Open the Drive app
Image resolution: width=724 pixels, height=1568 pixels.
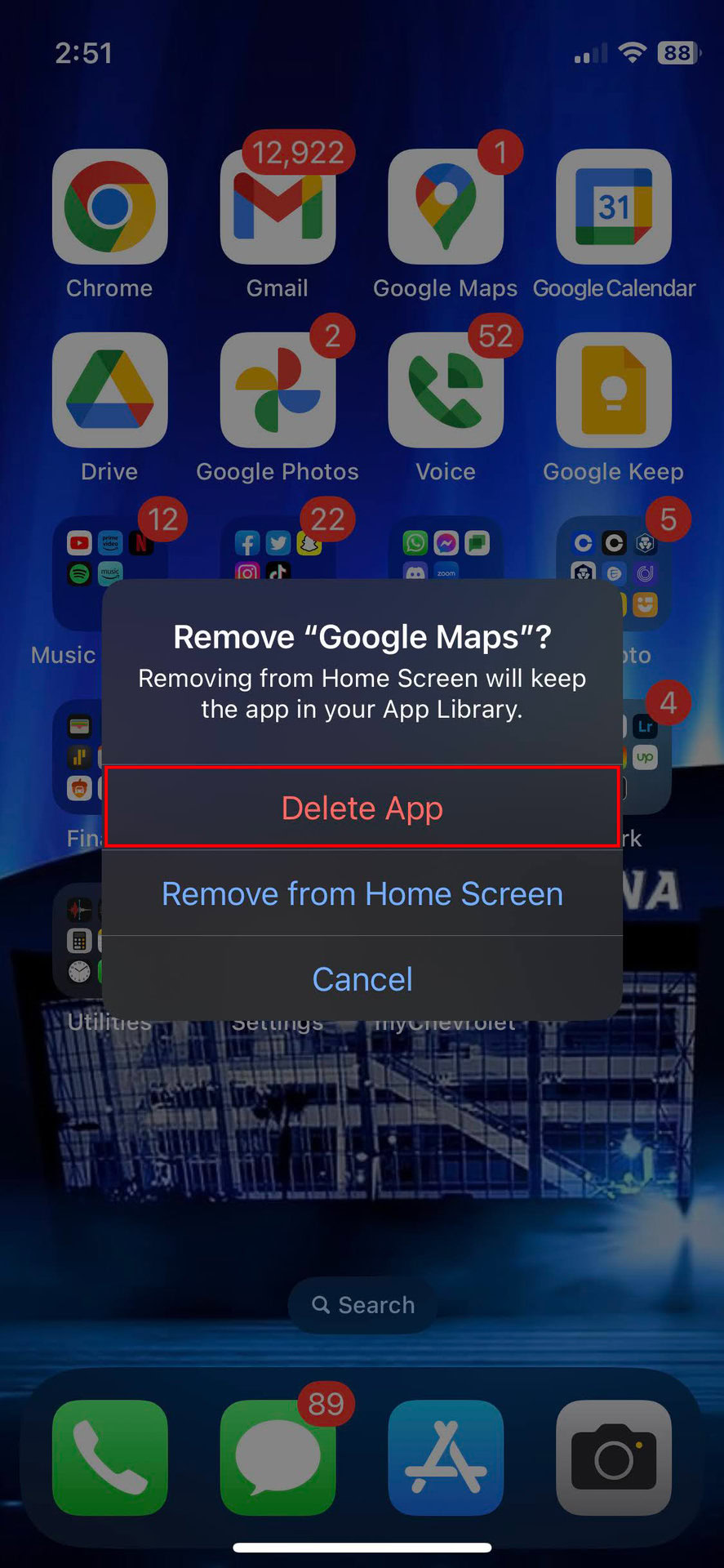click(x=109, y=390)
